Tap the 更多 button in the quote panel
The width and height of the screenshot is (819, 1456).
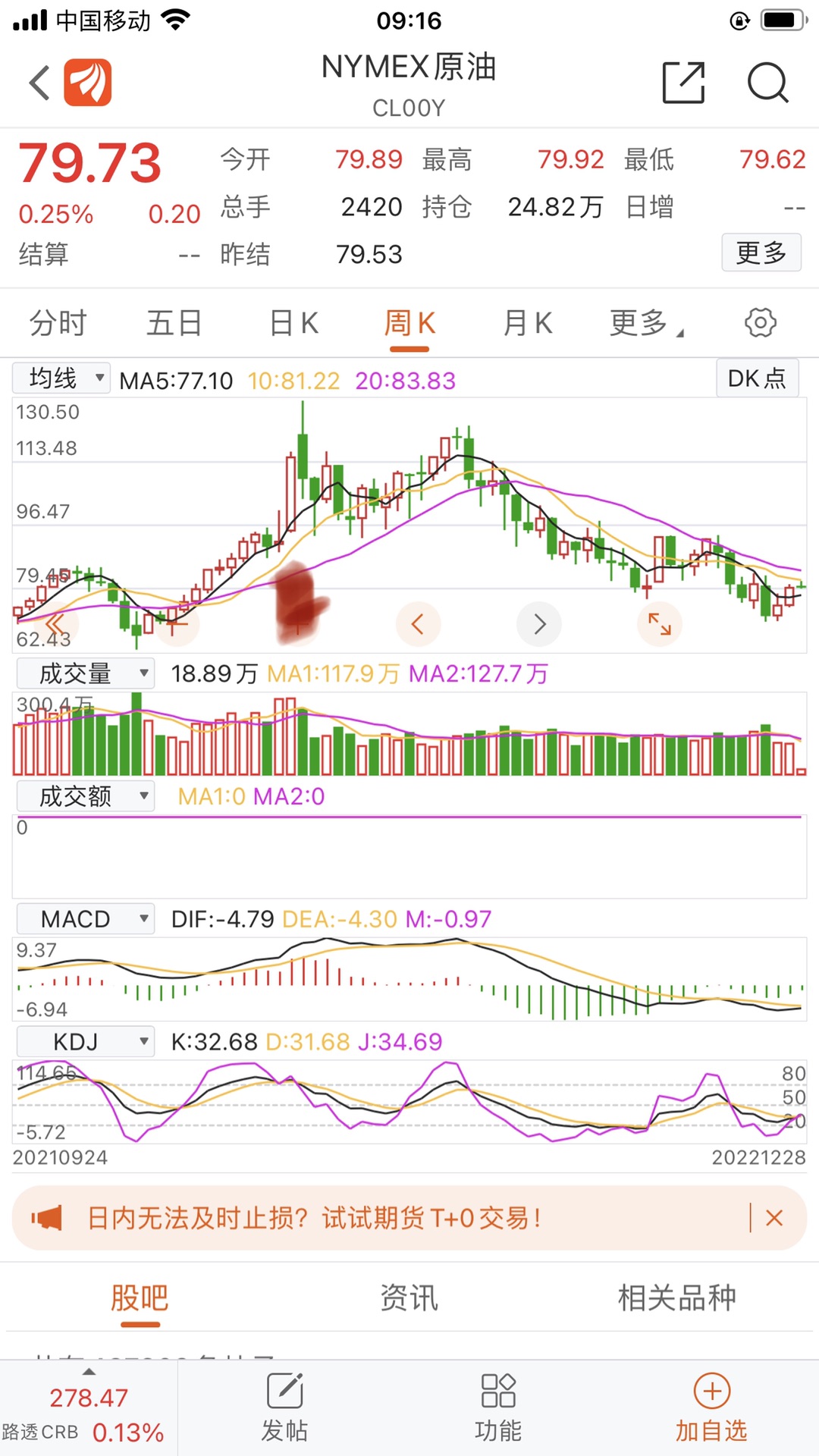pos(761,253)
